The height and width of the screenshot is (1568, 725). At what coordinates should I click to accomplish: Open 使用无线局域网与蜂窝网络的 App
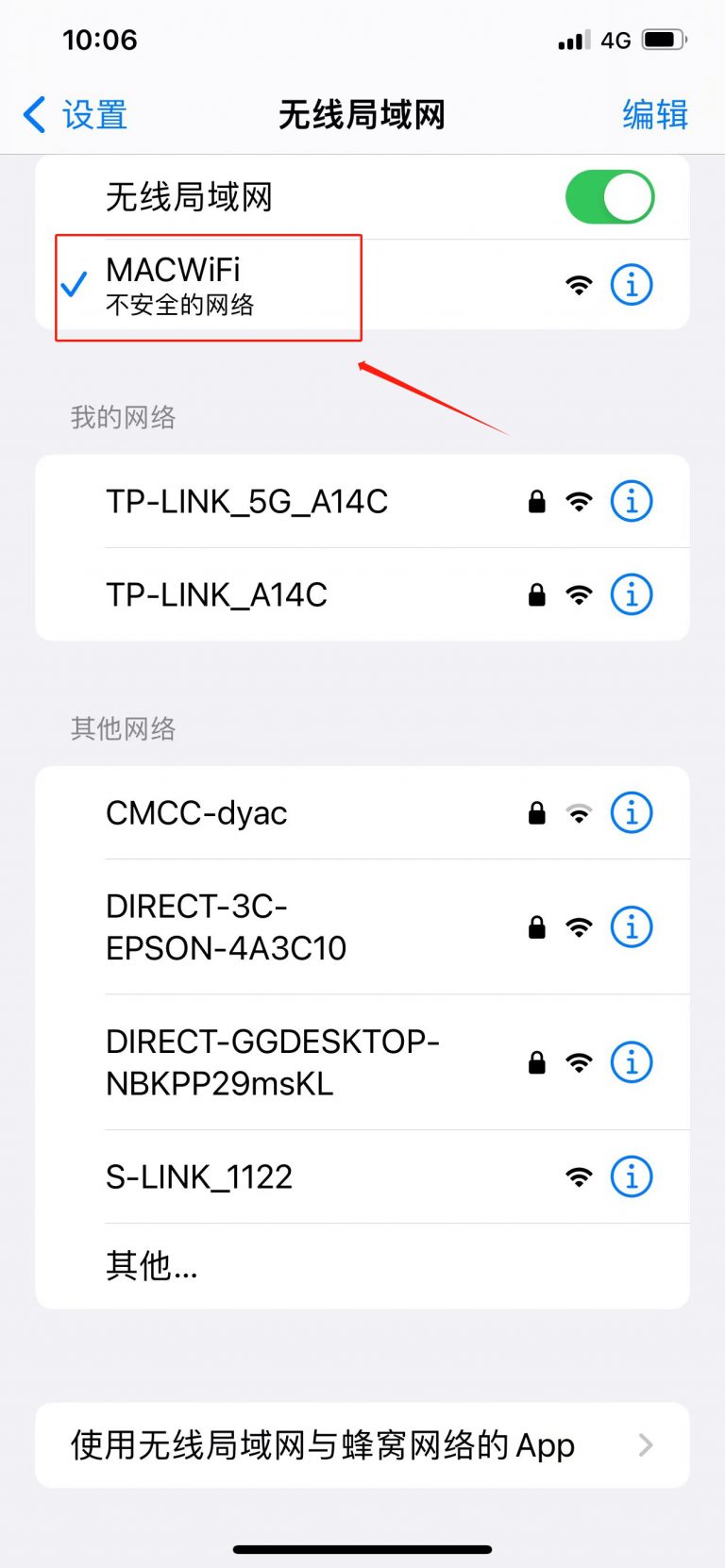point(362,1445)
